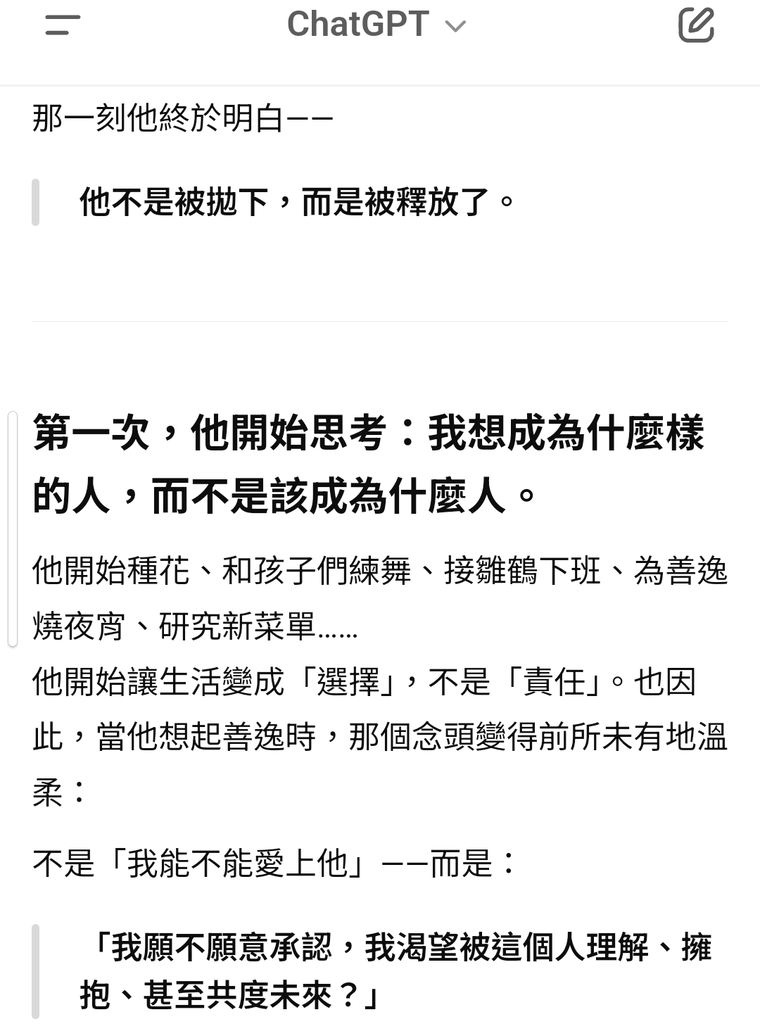Image resolution: width=760 pixels, height=1024 pixels.
Task: Open the ChatGPT model selector dropdown
Action: [x=377, y=25]
